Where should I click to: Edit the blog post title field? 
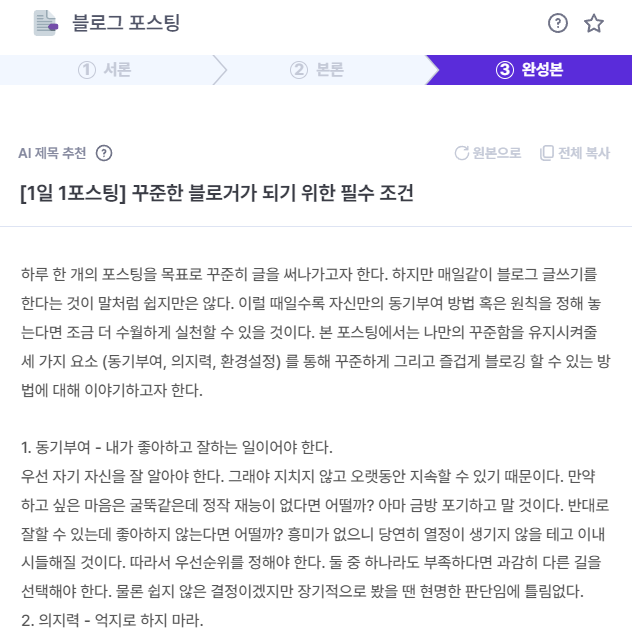316,193
